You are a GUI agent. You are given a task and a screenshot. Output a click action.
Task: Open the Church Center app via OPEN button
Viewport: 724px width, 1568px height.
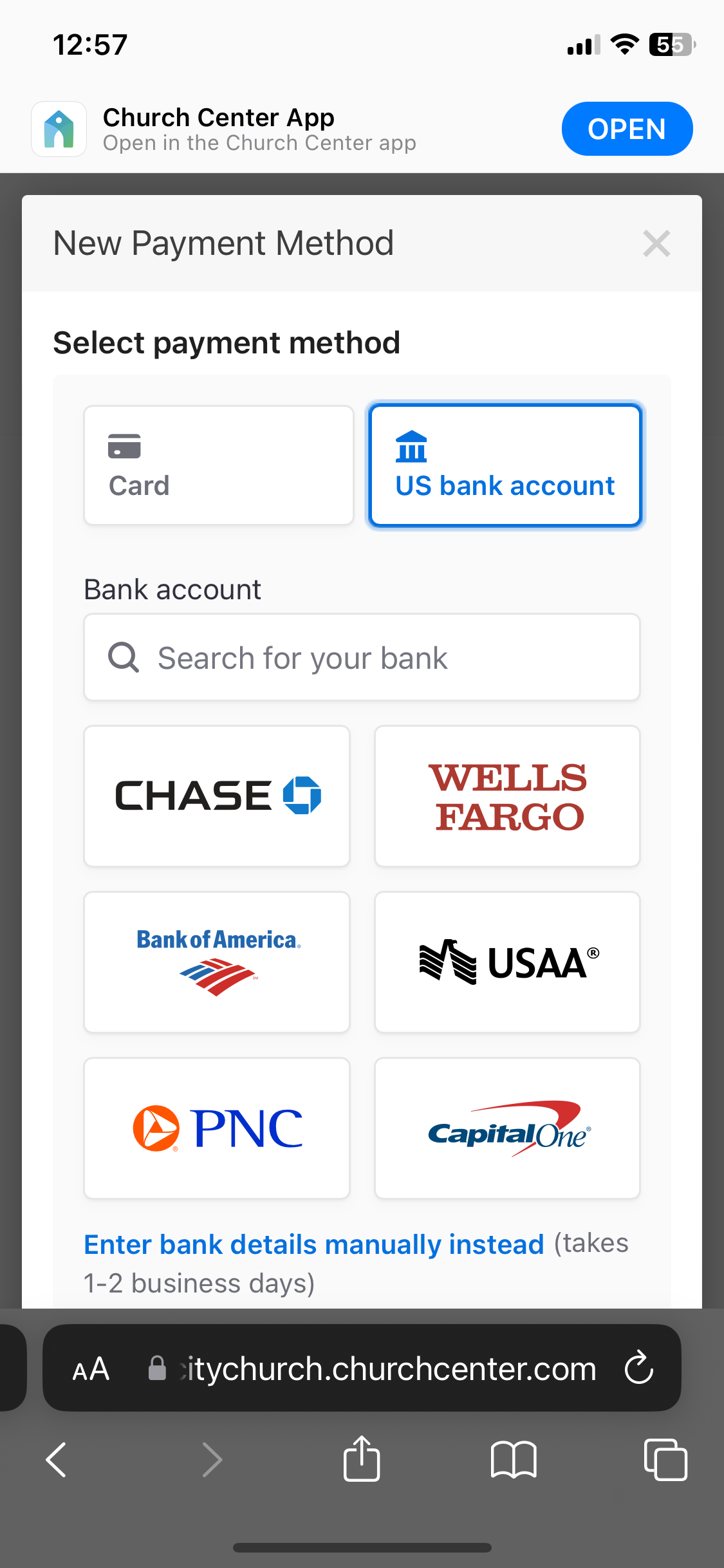coord(627,129)
